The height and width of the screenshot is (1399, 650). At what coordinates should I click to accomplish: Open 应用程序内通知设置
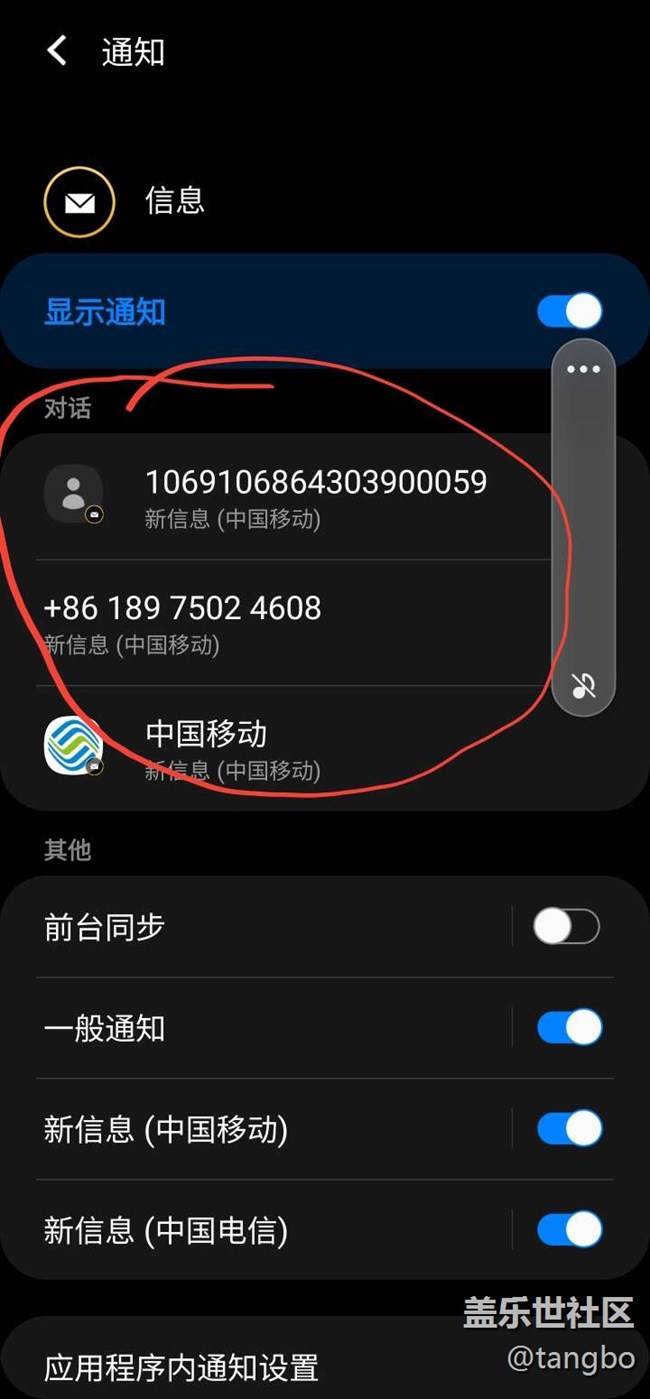pyautogui.click(x=181, y=1367)
